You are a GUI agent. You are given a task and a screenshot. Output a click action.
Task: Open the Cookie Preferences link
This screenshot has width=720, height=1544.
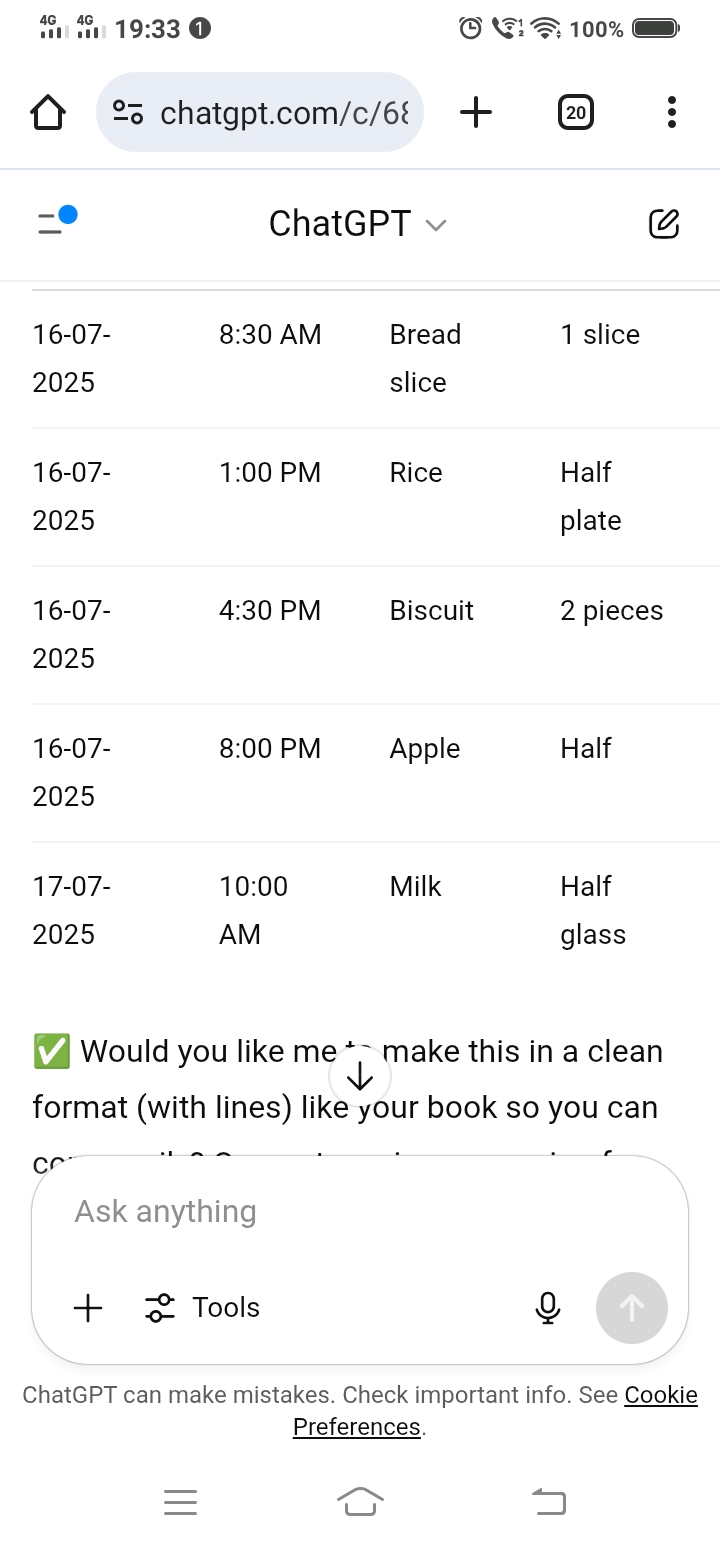coord(660,1395)
